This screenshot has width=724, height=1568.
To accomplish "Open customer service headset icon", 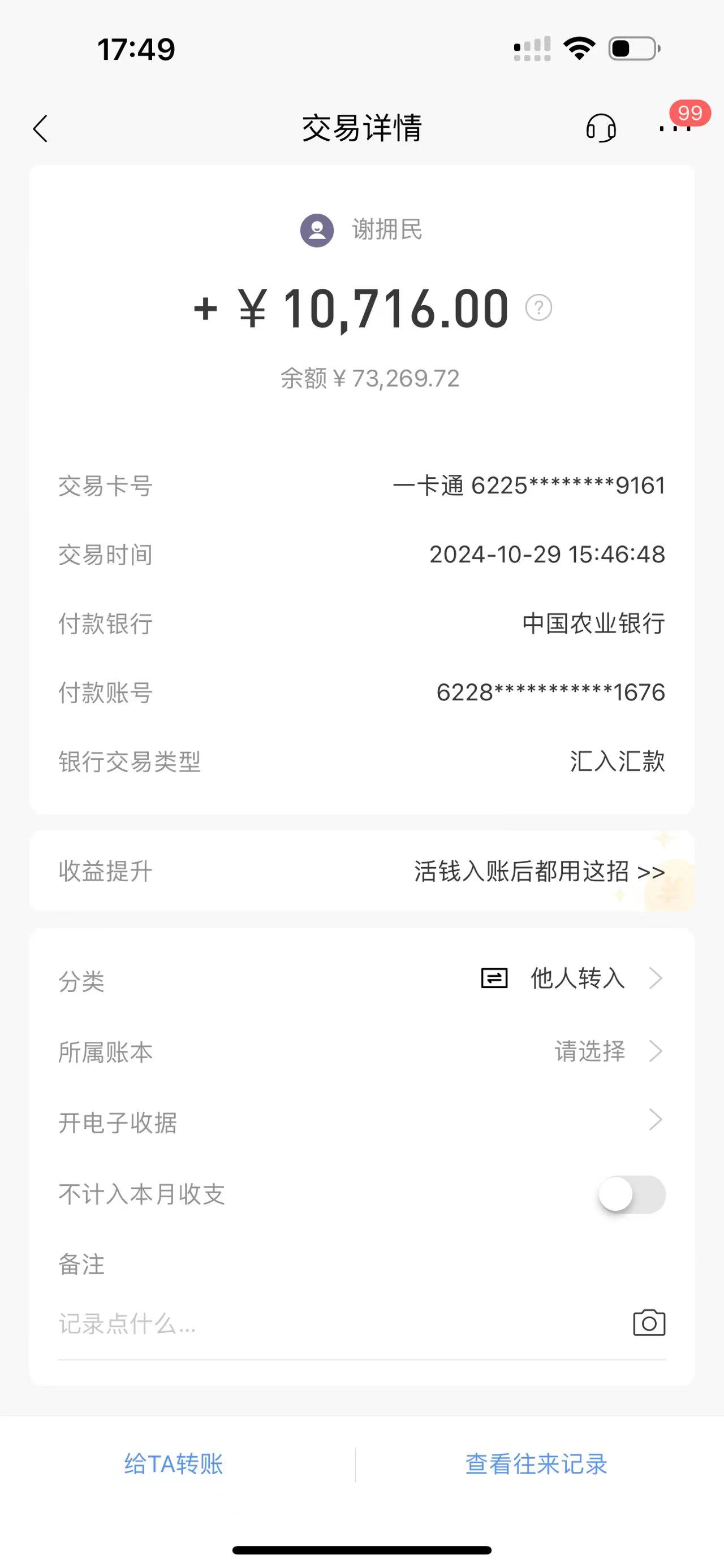I will [600, 128].
